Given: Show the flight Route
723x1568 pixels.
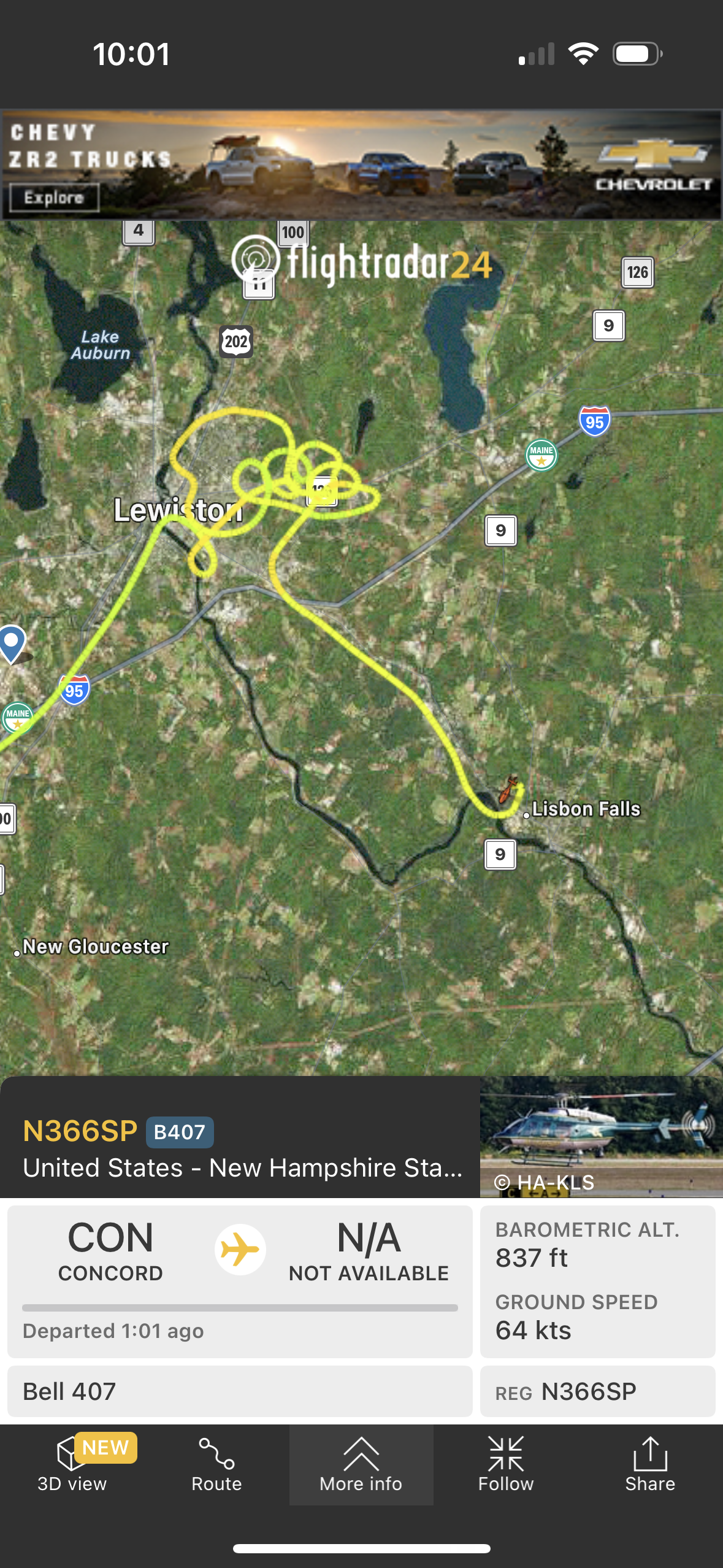Looking at the screenshot, I should 216,1464.
